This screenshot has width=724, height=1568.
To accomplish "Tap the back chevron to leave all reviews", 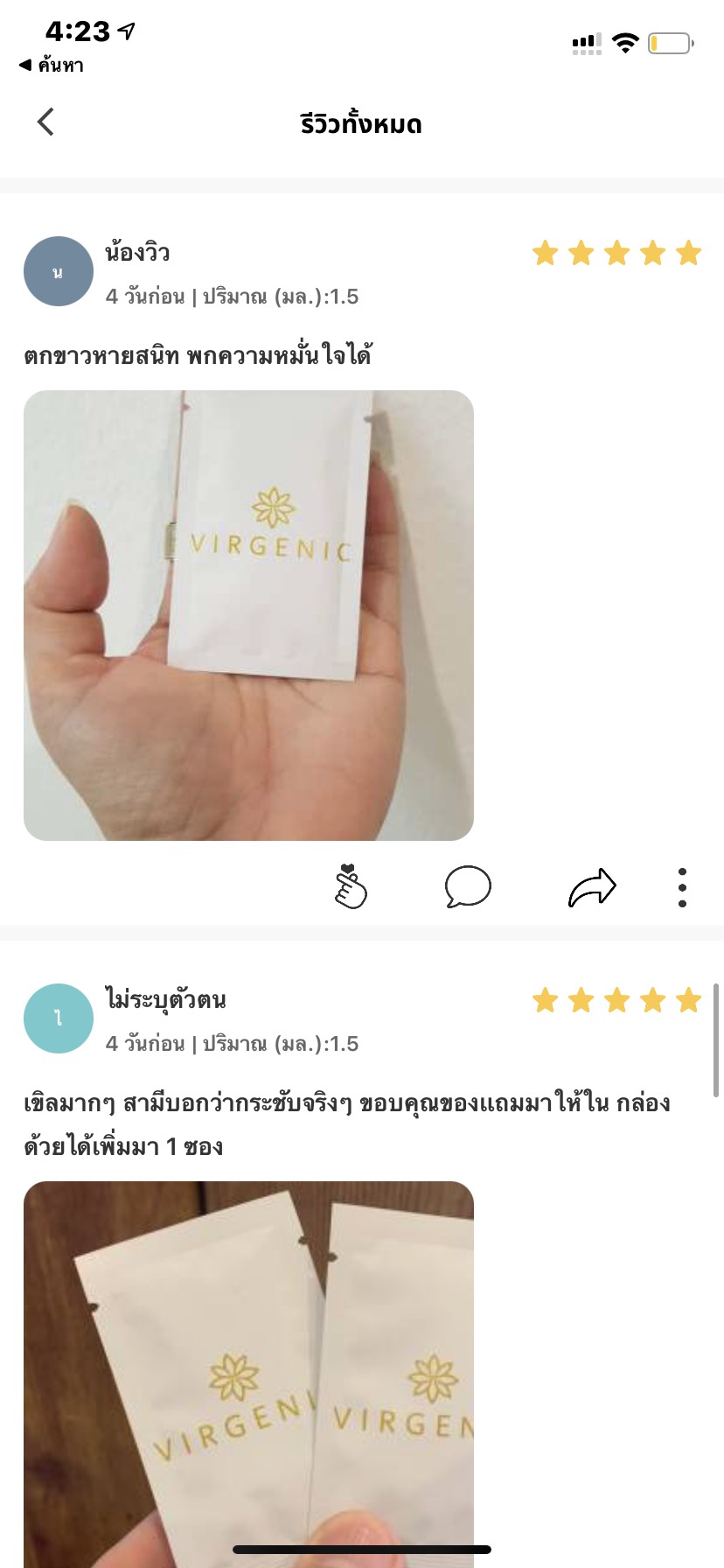I will tap(45, 122).
